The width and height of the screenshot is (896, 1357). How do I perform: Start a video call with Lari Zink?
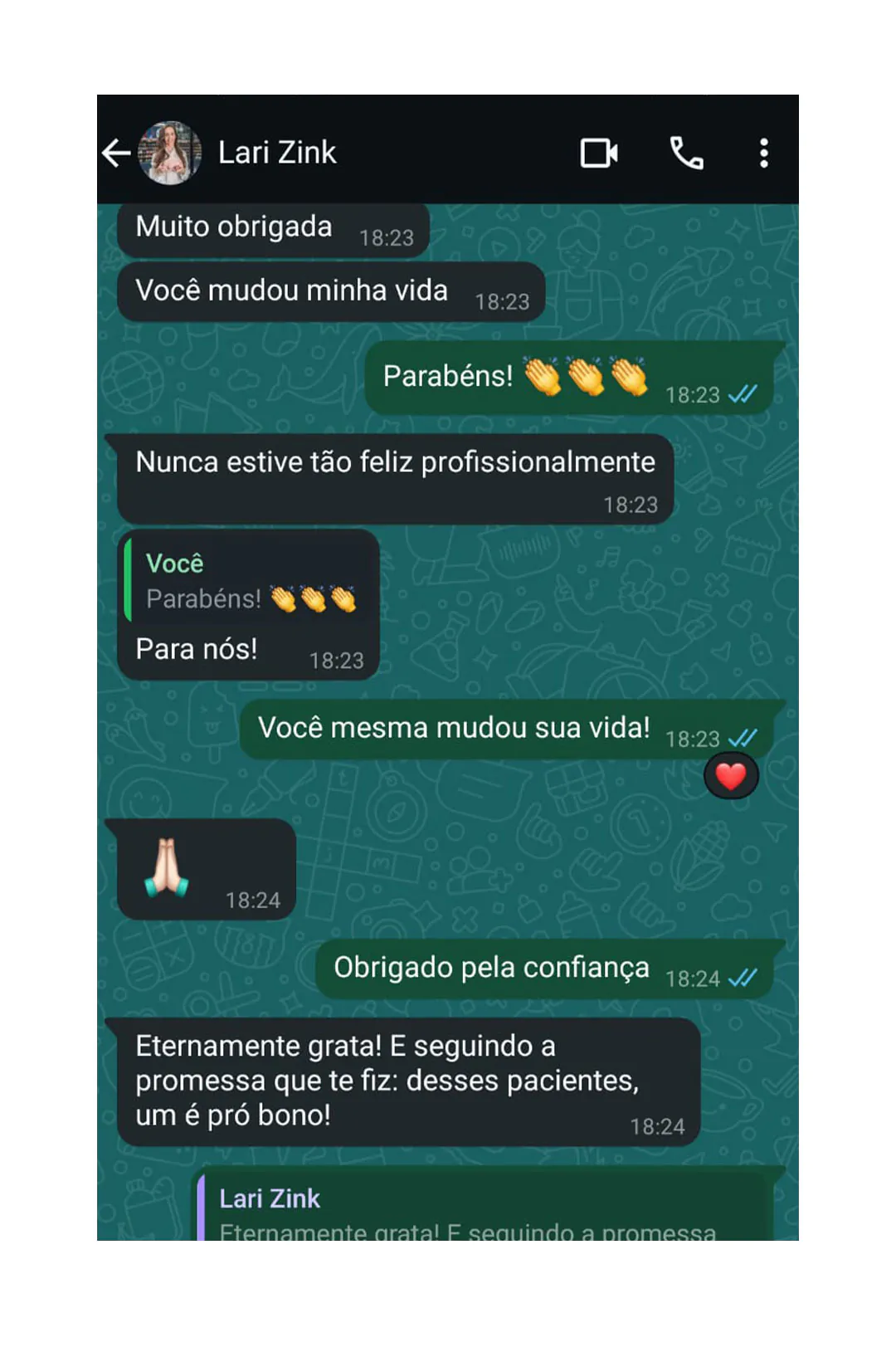point(599,152)
